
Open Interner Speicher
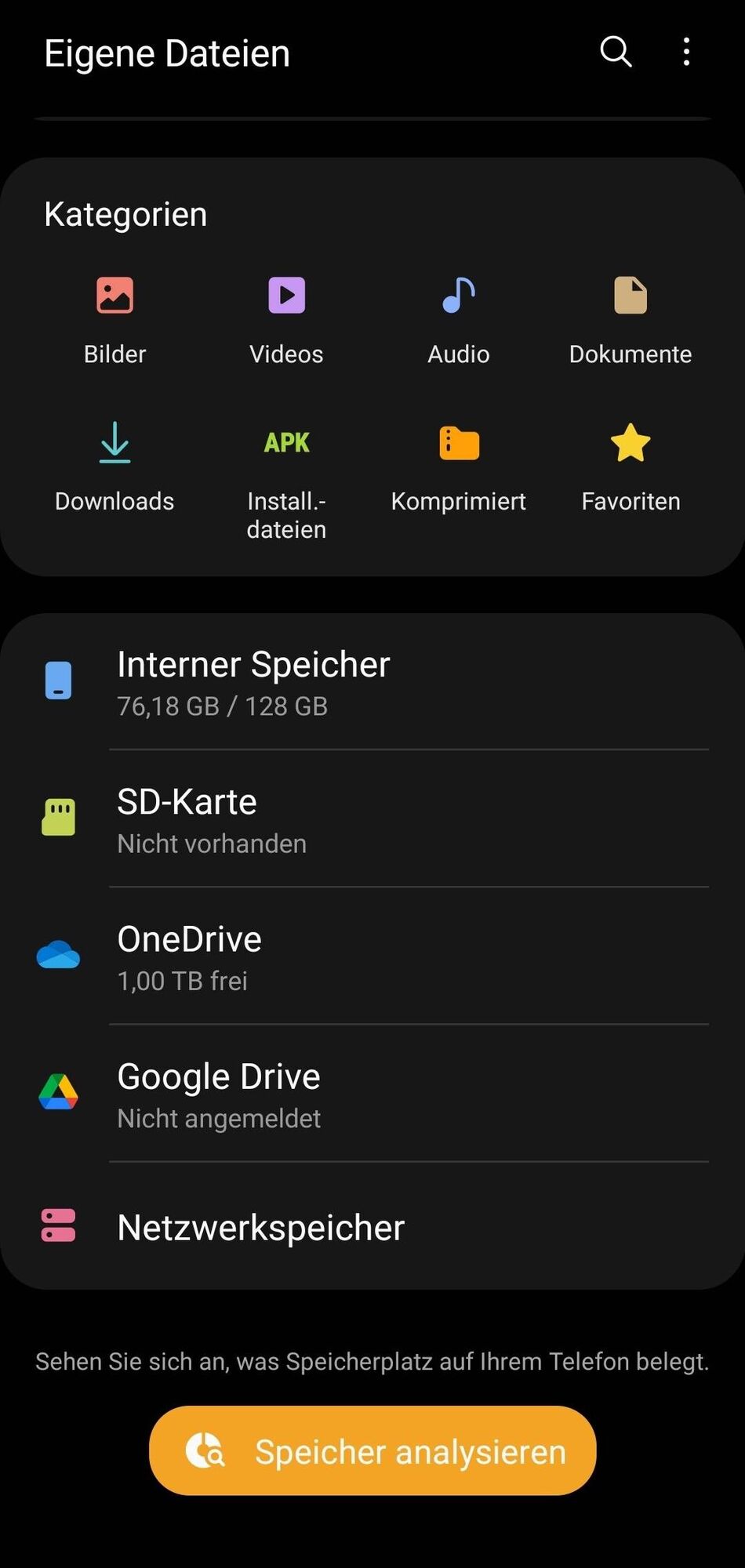coord(372,681)
